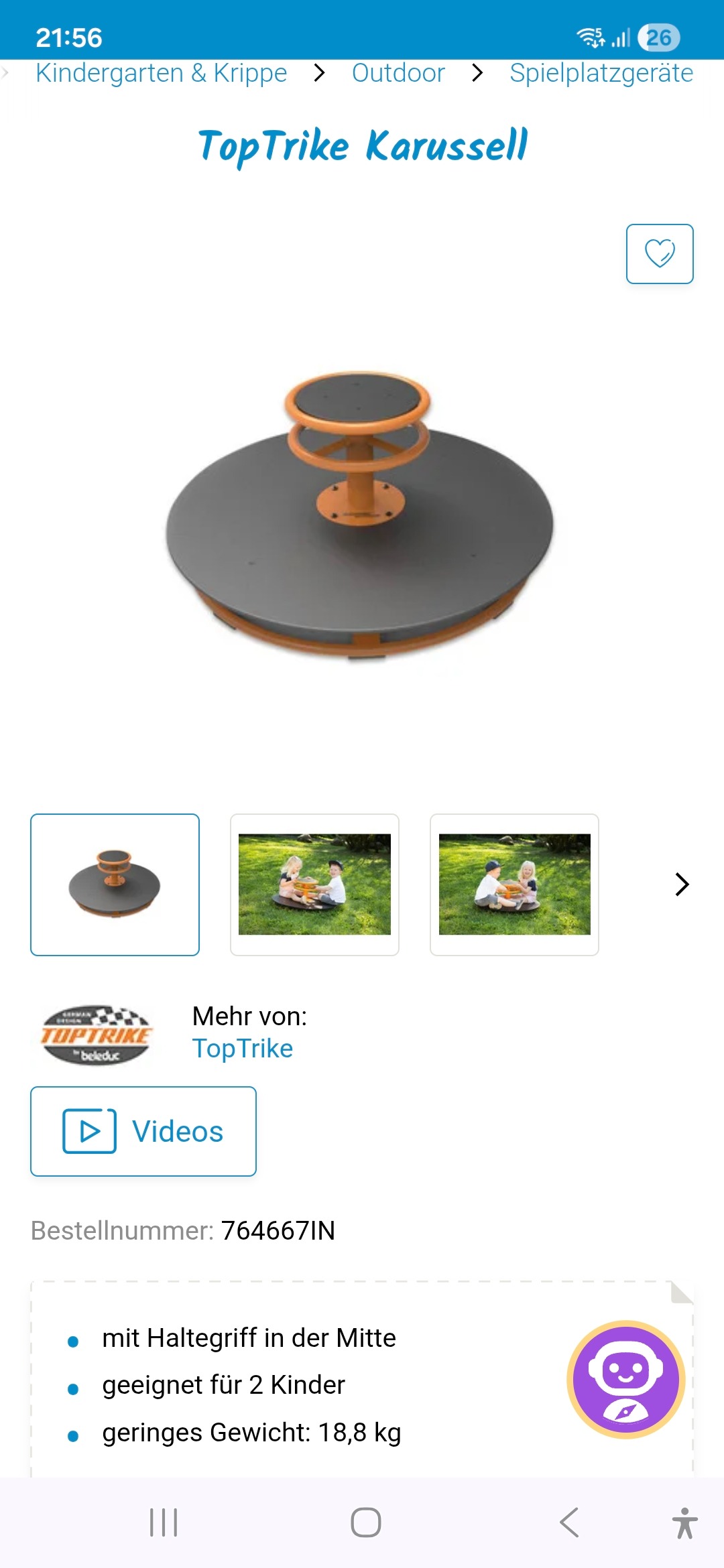View photo with boy on left side
Image resolution: width=724 pixels, height=1568 pixels.
(514, 885)
